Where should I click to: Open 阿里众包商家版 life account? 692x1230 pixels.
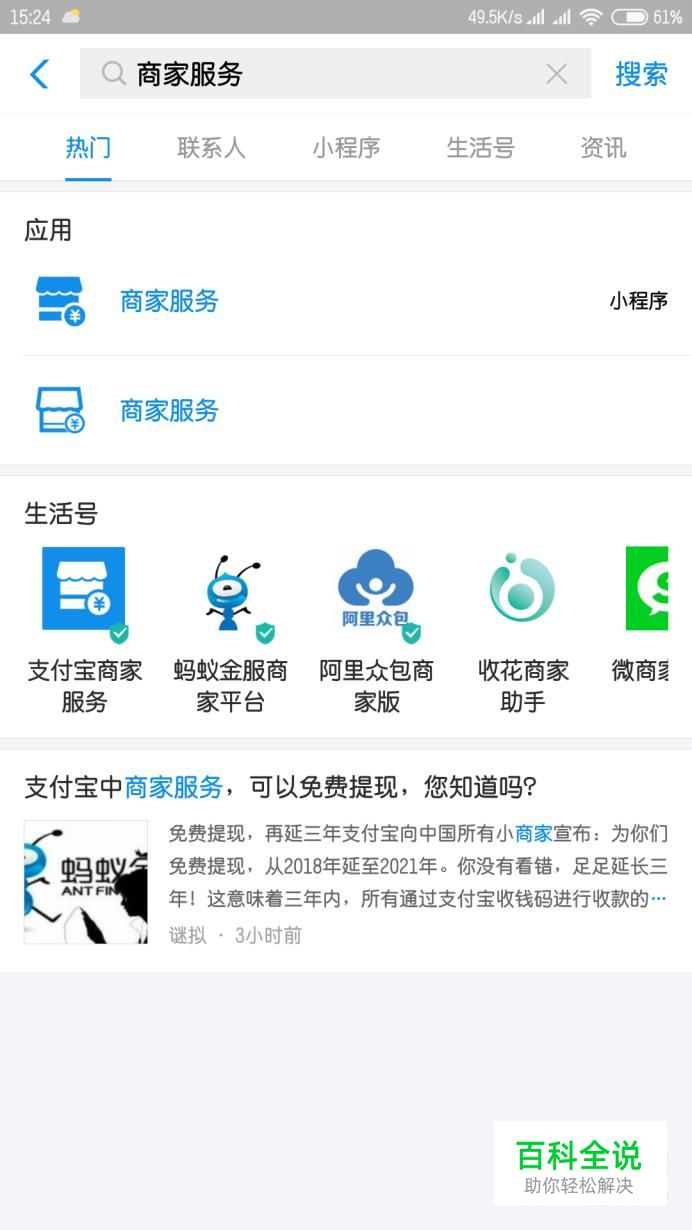(376, 627)
